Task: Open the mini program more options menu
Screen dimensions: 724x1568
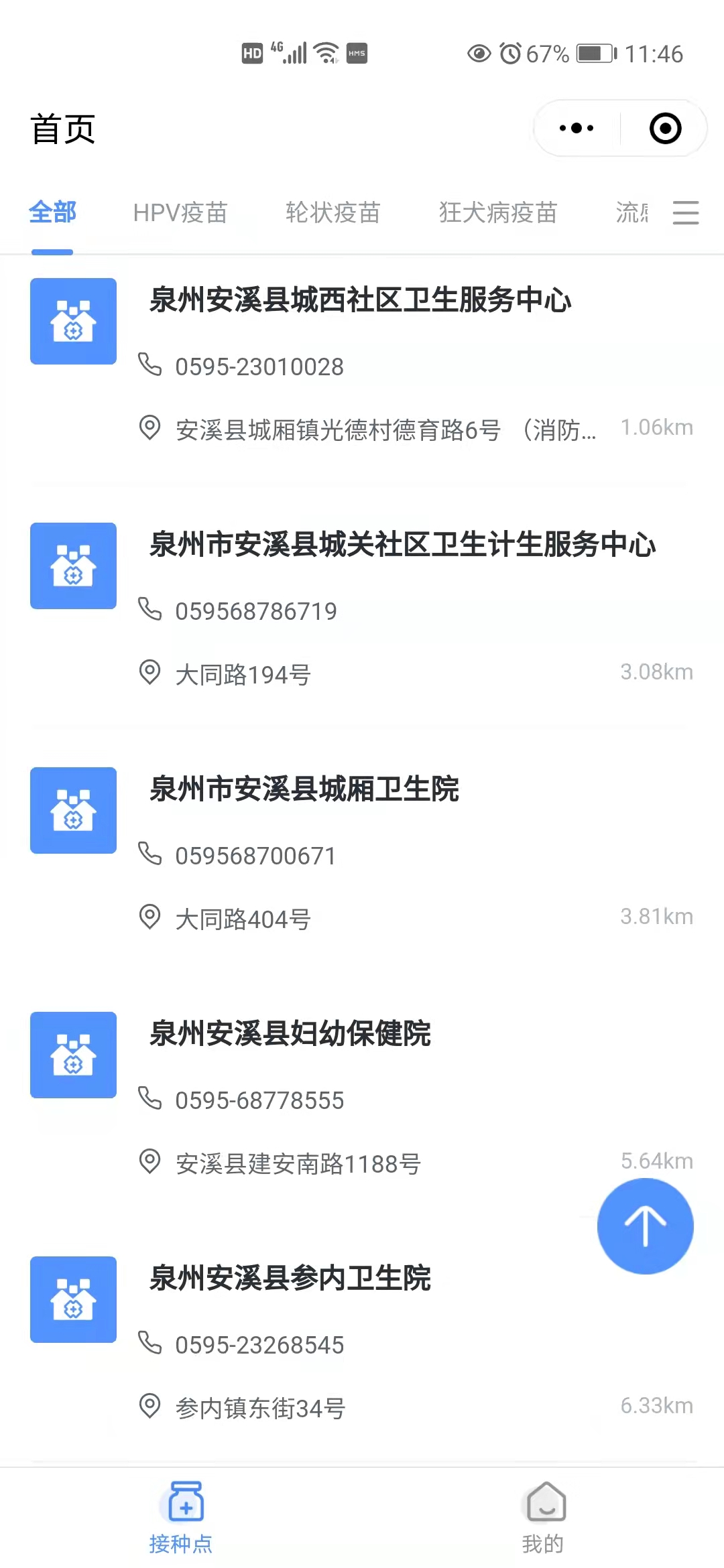Action: tap(577, 128)
